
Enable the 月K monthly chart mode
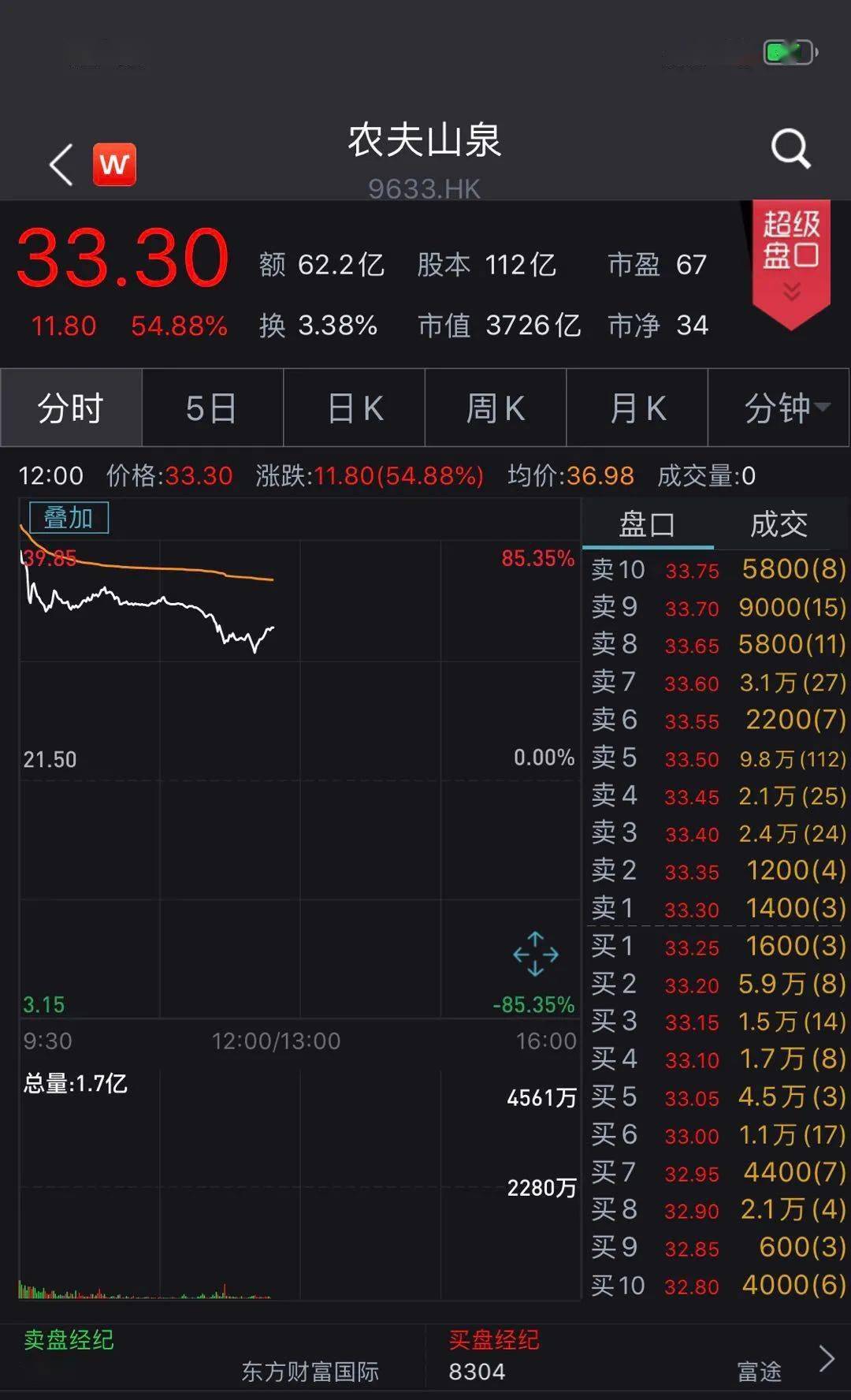(x=637, y=408)
